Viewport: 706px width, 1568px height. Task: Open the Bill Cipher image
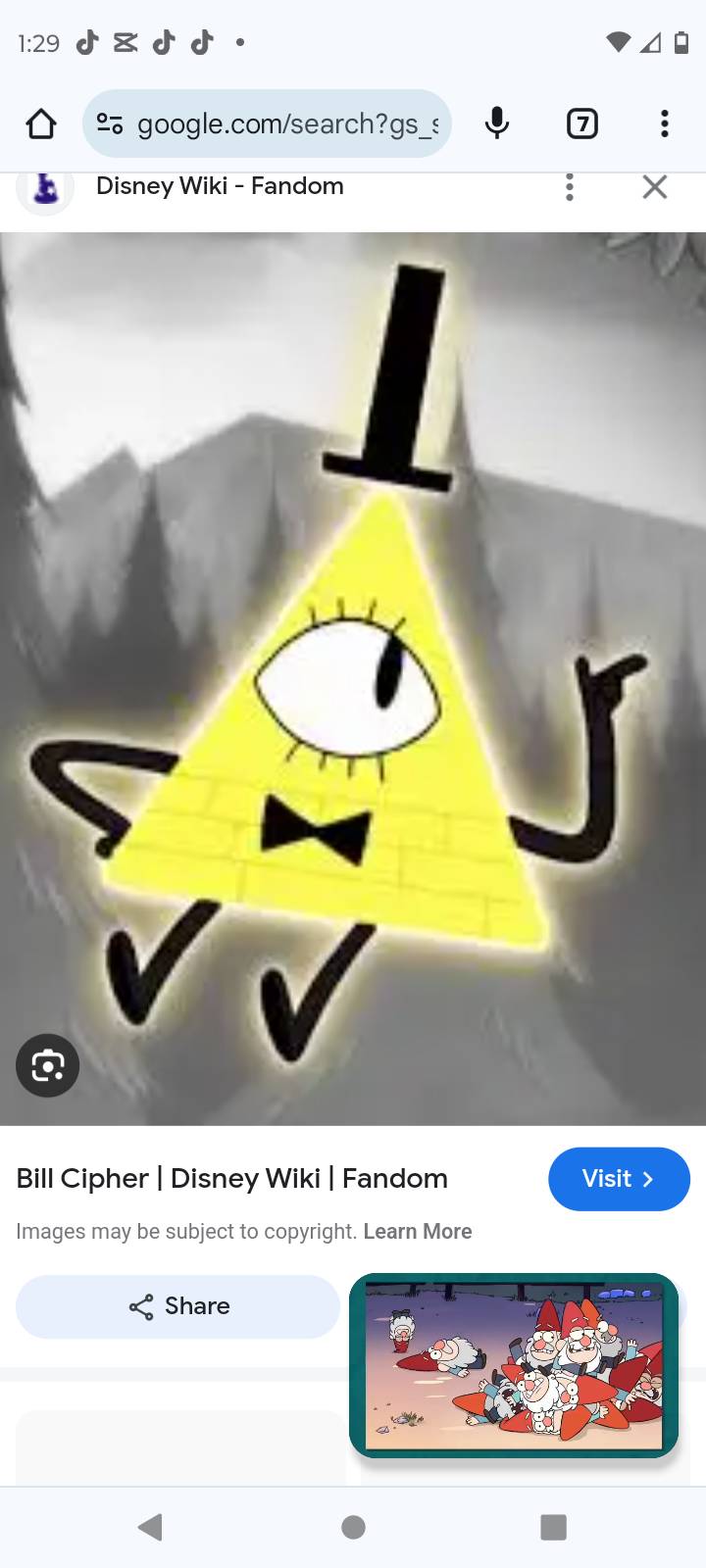[353, 676]
